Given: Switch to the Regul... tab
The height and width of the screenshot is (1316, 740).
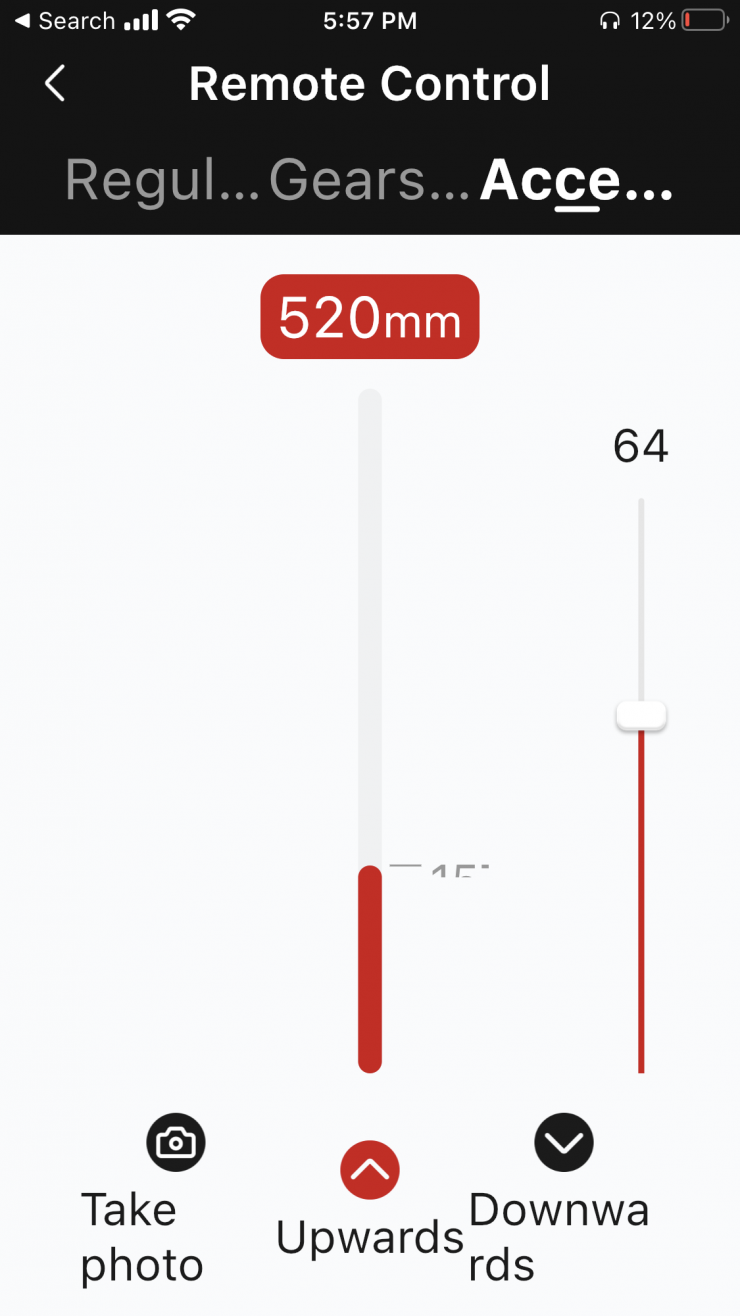Looking at the screenshot, I should [x=162, y=180].
